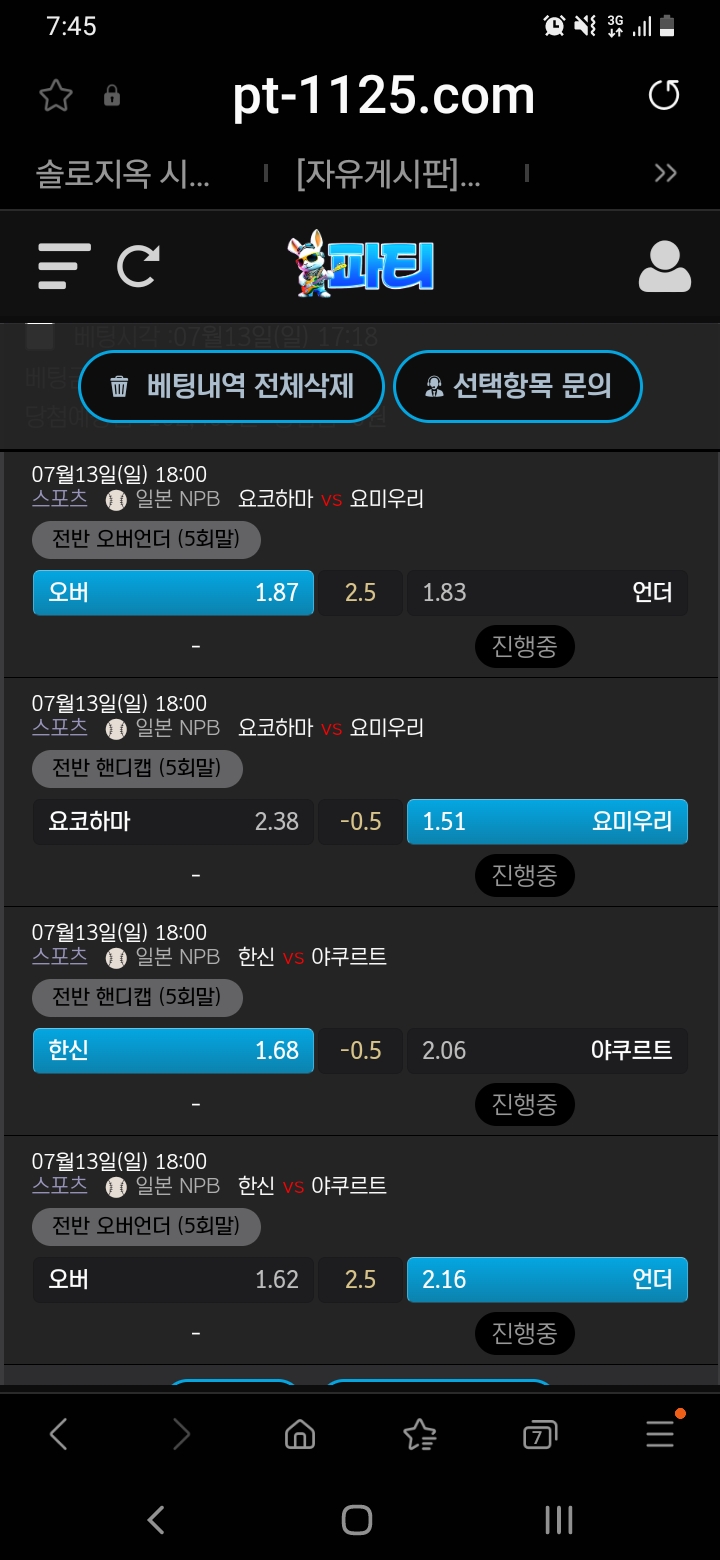
Task: Open the browser bookmarks list
Action: tap(419, 1435)
